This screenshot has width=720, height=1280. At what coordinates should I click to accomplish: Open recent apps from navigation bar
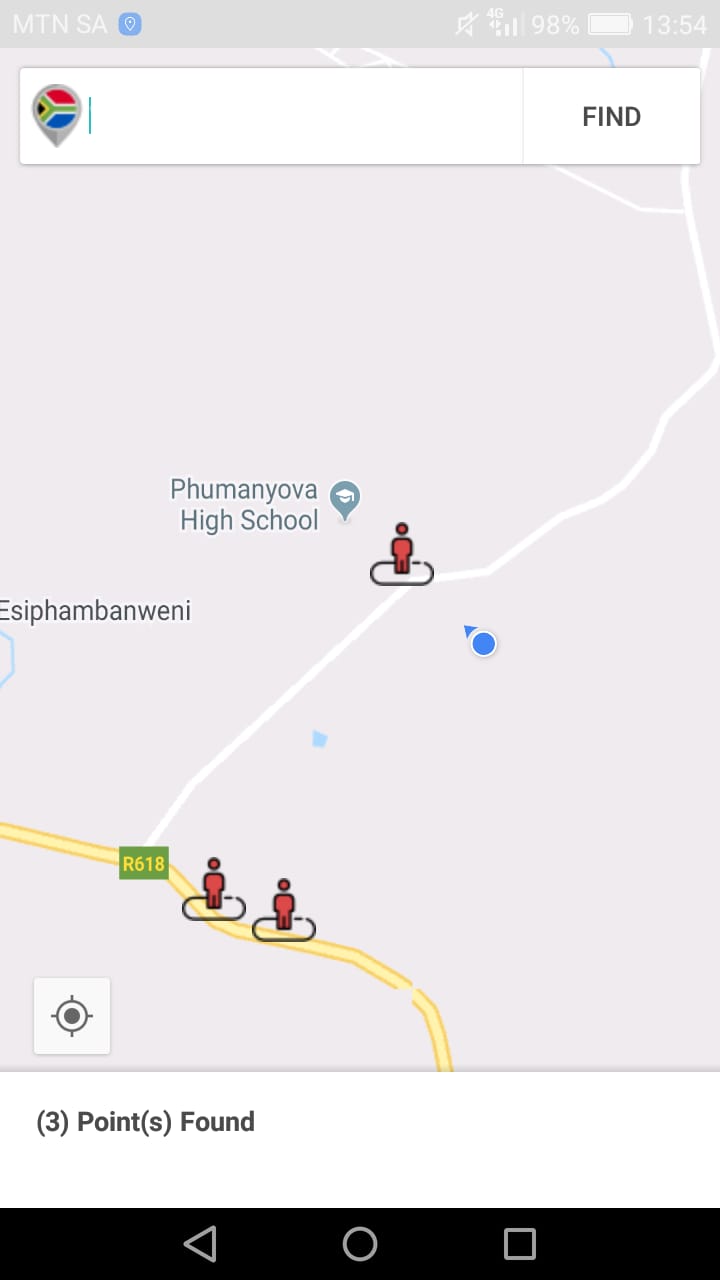(520, 1244)
